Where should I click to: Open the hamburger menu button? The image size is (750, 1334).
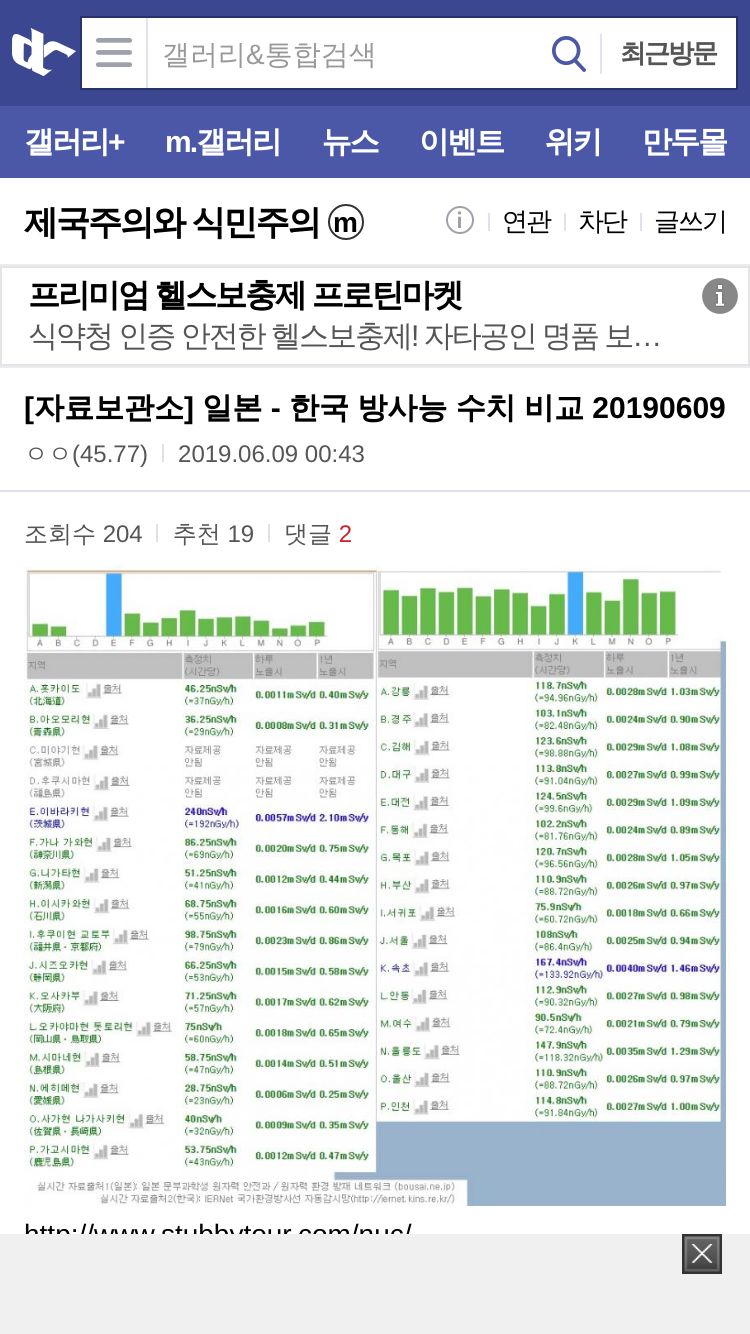point(114,53)
